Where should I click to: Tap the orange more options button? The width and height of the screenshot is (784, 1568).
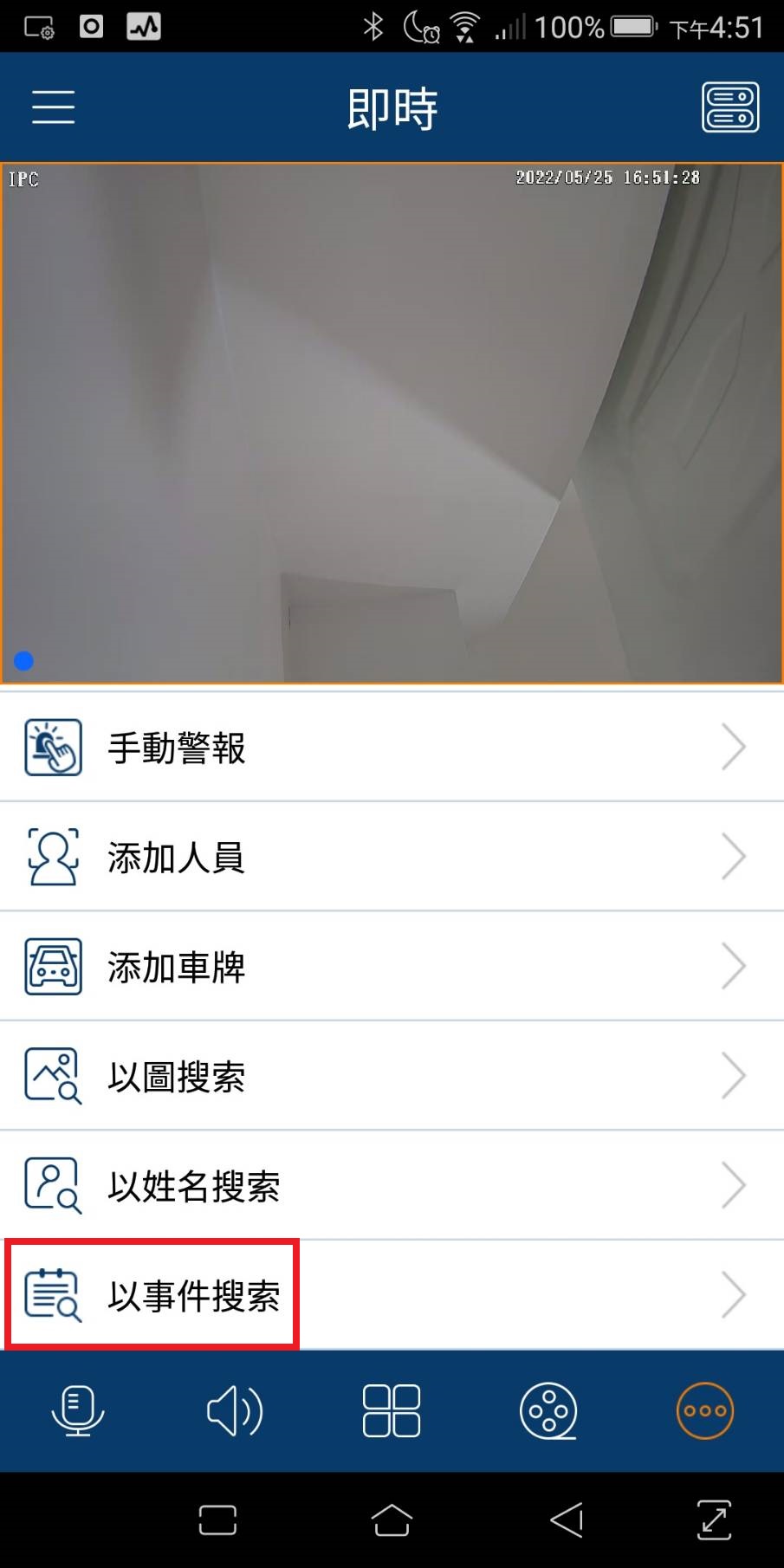tap(705, 1410)
